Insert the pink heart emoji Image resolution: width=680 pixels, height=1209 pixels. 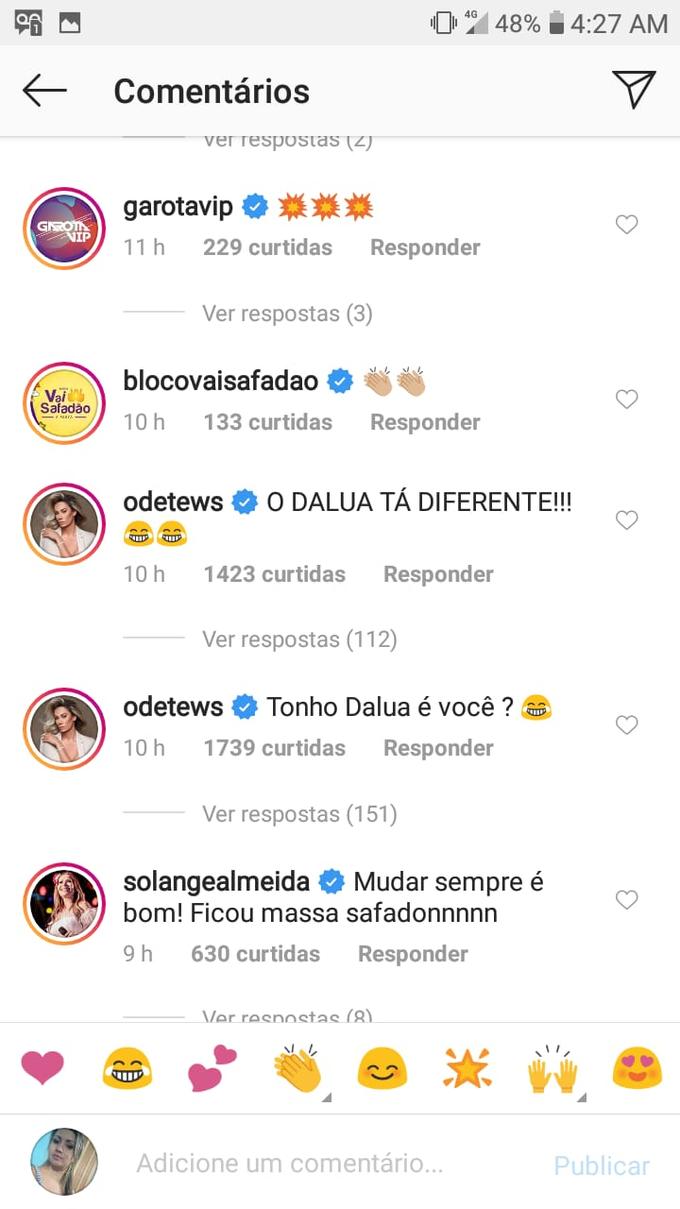pos(43,1070)
